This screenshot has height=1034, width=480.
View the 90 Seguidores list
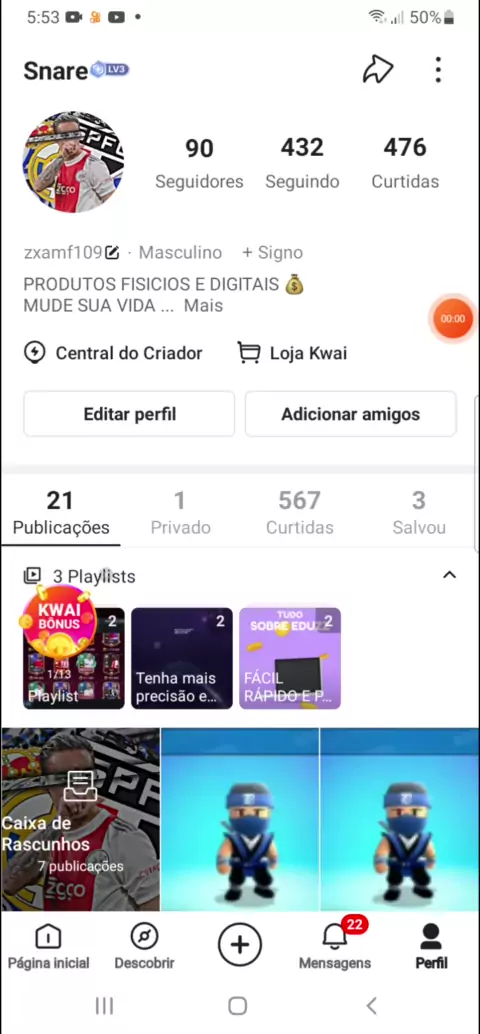199,164
